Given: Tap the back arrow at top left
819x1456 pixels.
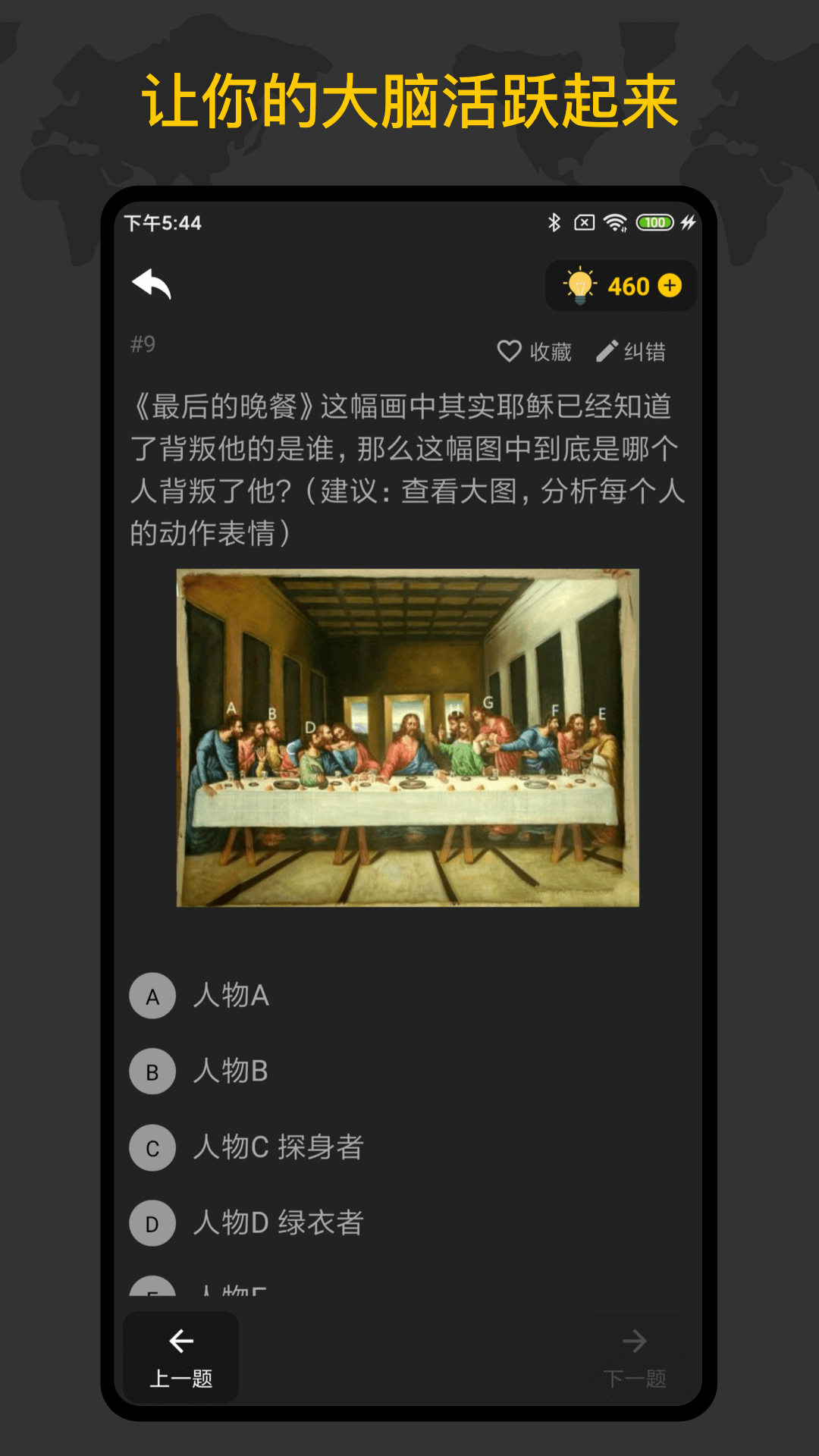Looking at the screenshot, I should coord(153,286).
